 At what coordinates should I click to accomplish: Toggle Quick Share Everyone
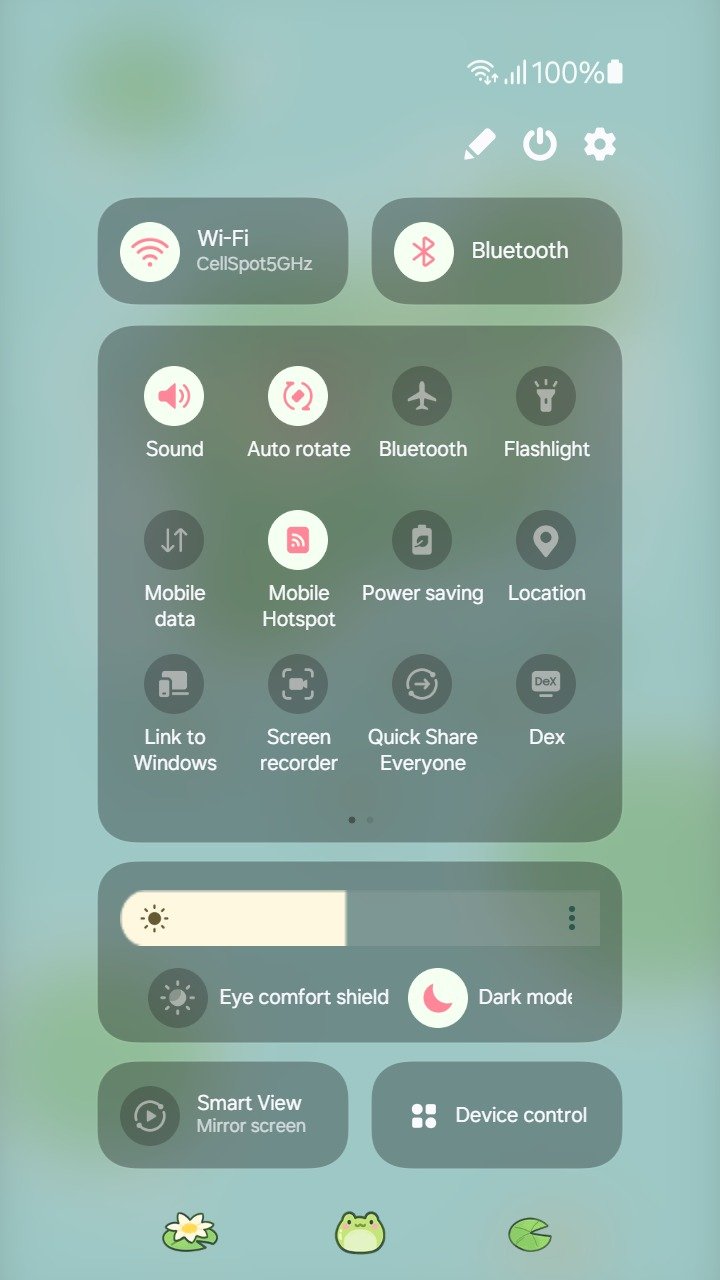[x=422, y=684]
